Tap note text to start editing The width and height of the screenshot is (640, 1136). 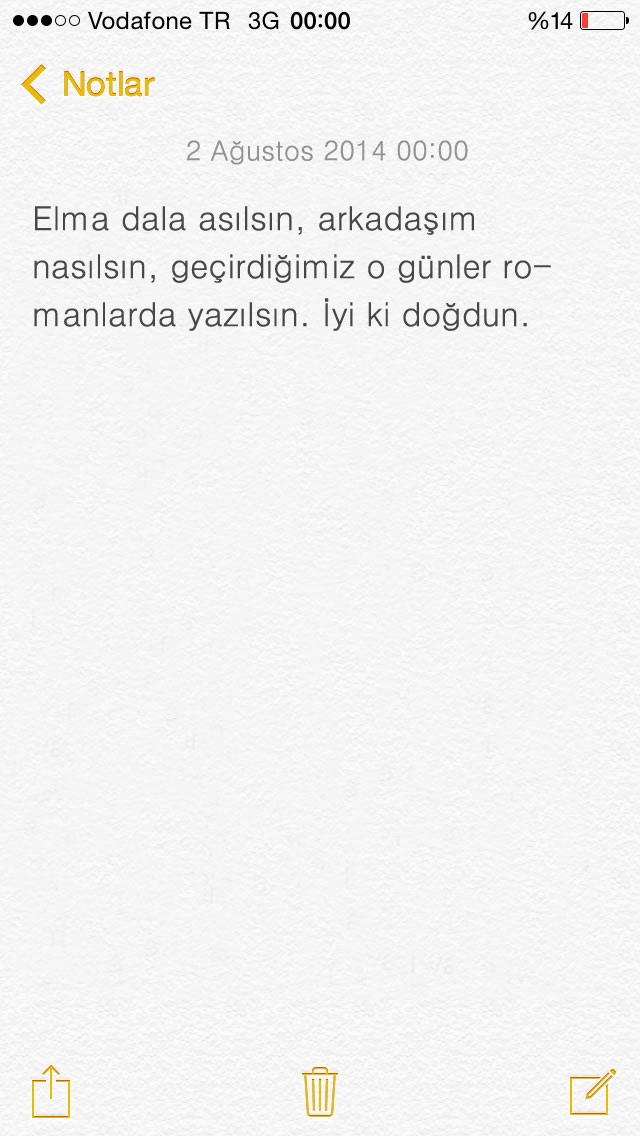coord(290,268)
